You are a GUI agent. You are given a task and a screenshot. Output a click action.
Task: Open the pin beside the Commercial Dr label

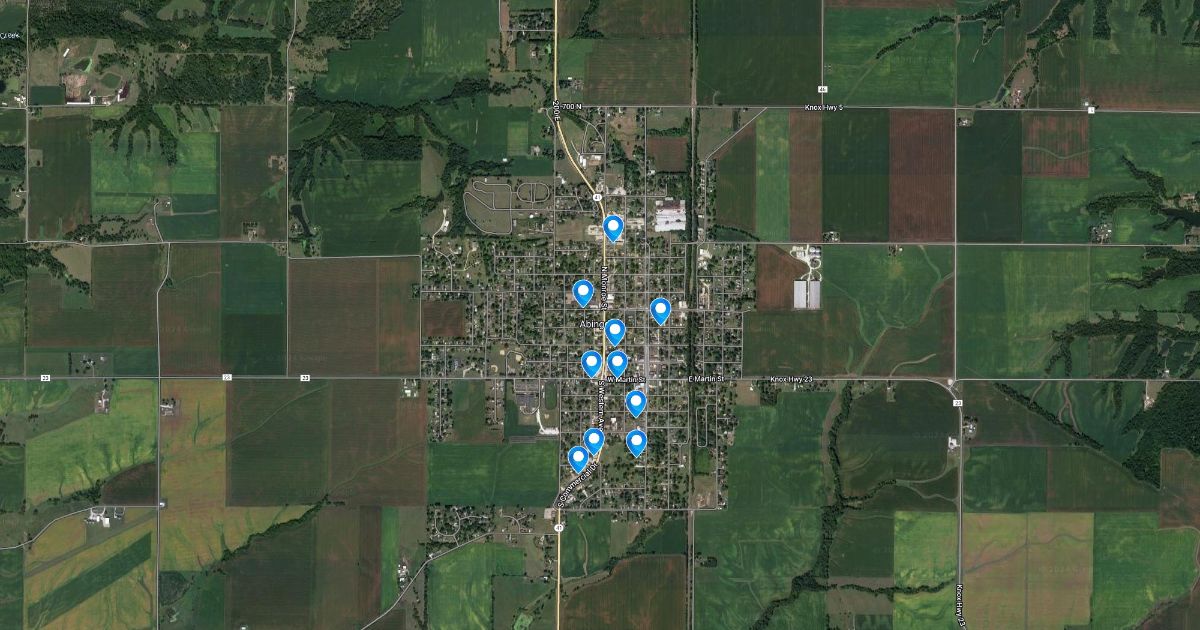click(x=578, y=458)
